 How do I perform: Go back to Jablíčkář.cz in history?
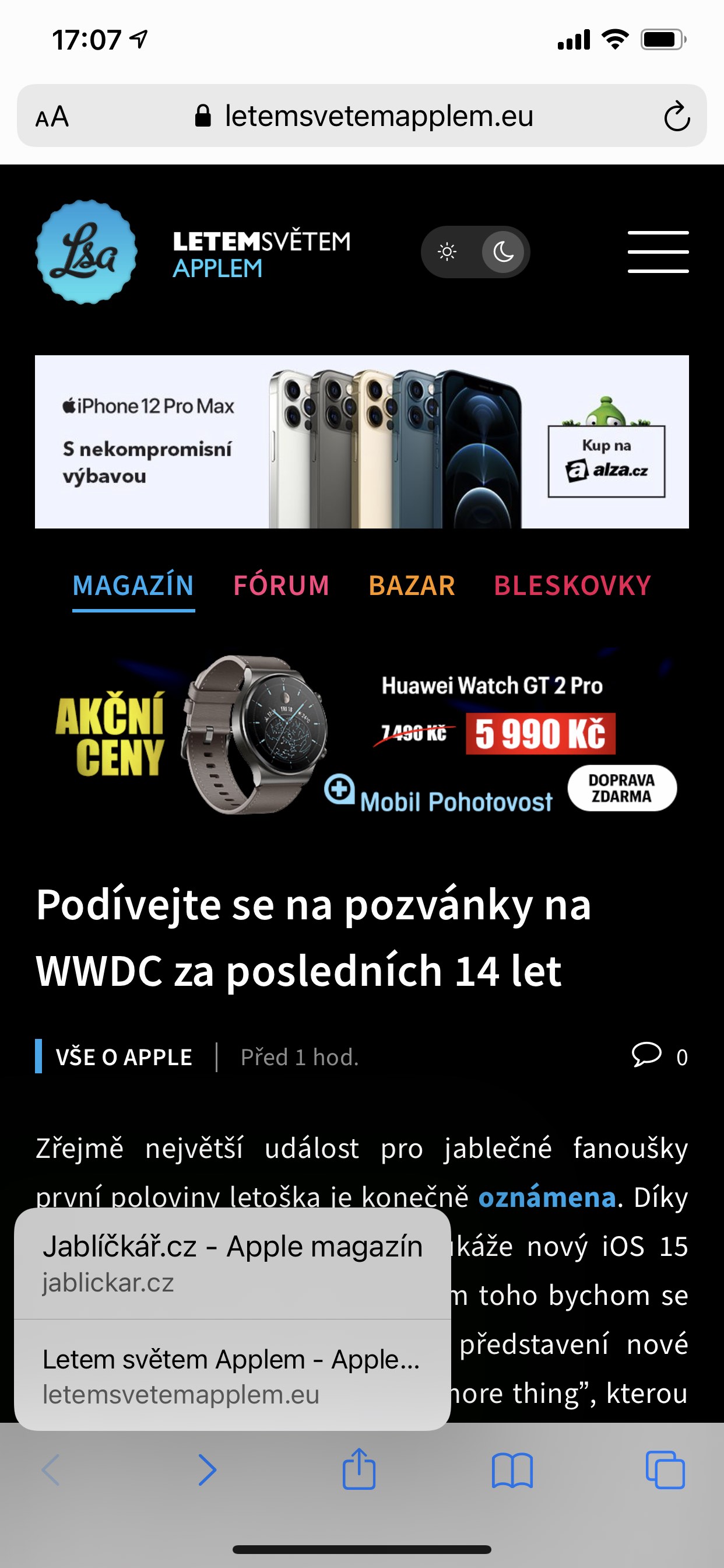[x=232, y=1263]
